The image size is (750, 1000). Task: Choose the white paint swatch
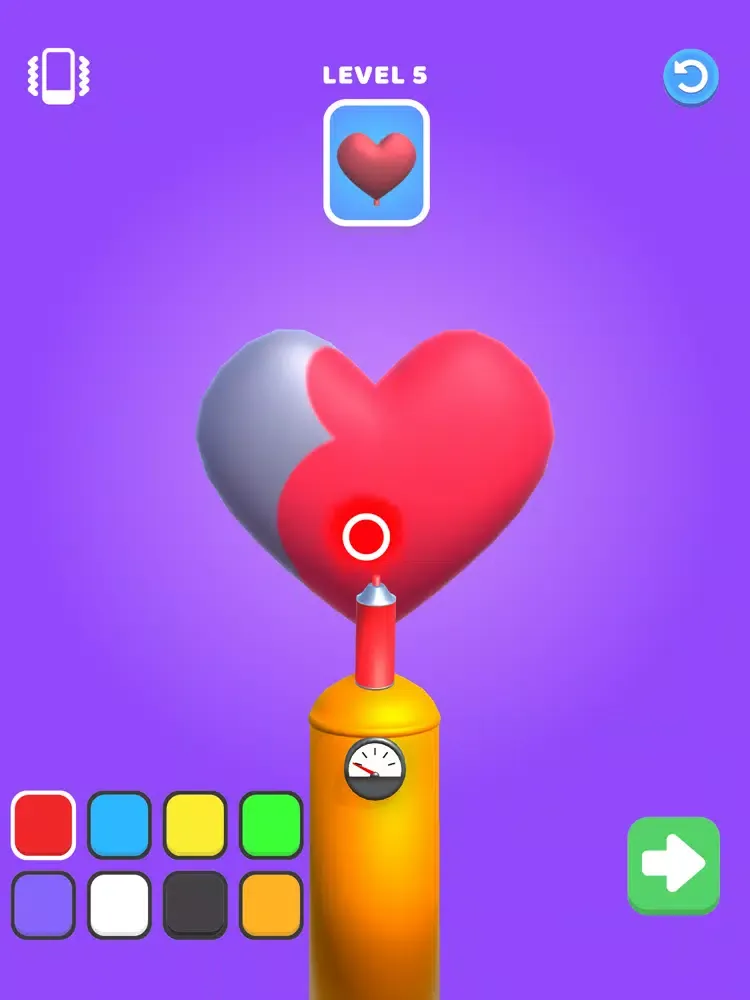tap(119, 903)
